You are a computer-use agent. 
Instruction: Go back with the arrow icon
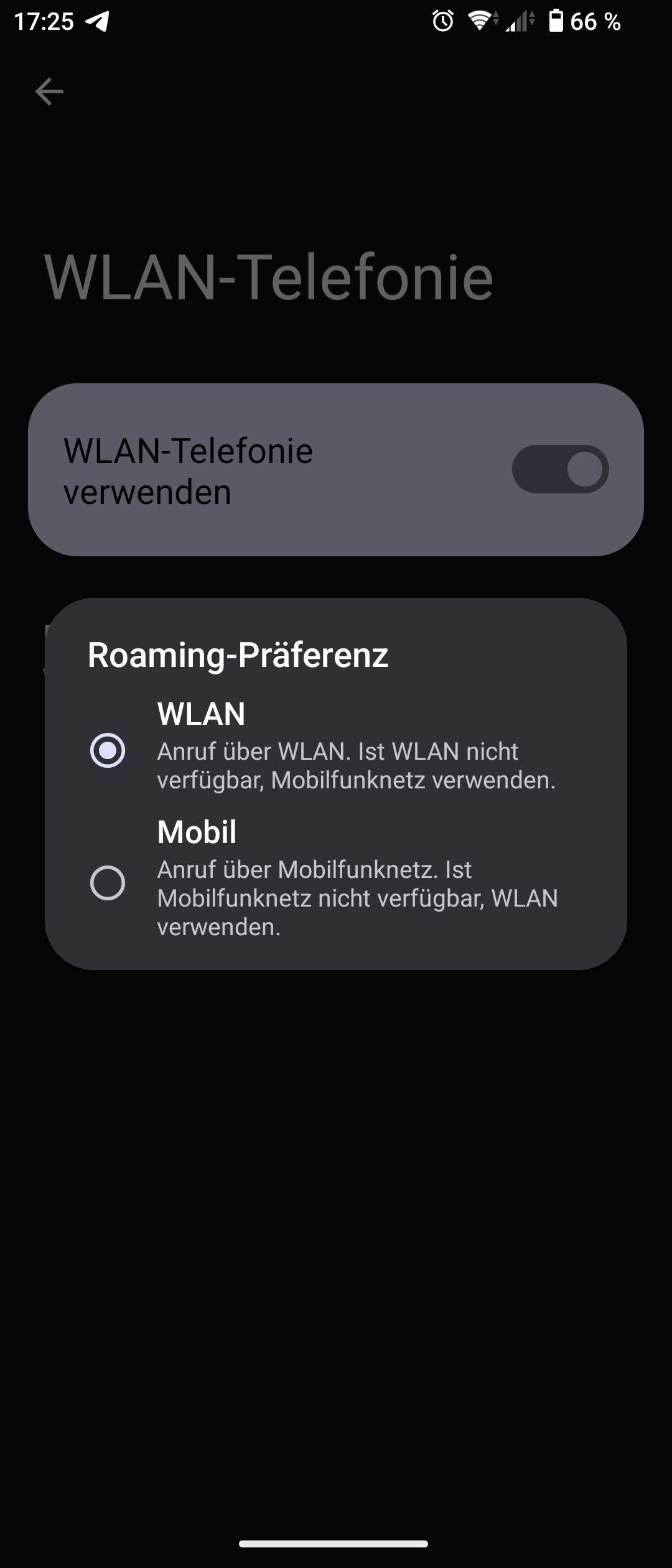tap(49, 92)
